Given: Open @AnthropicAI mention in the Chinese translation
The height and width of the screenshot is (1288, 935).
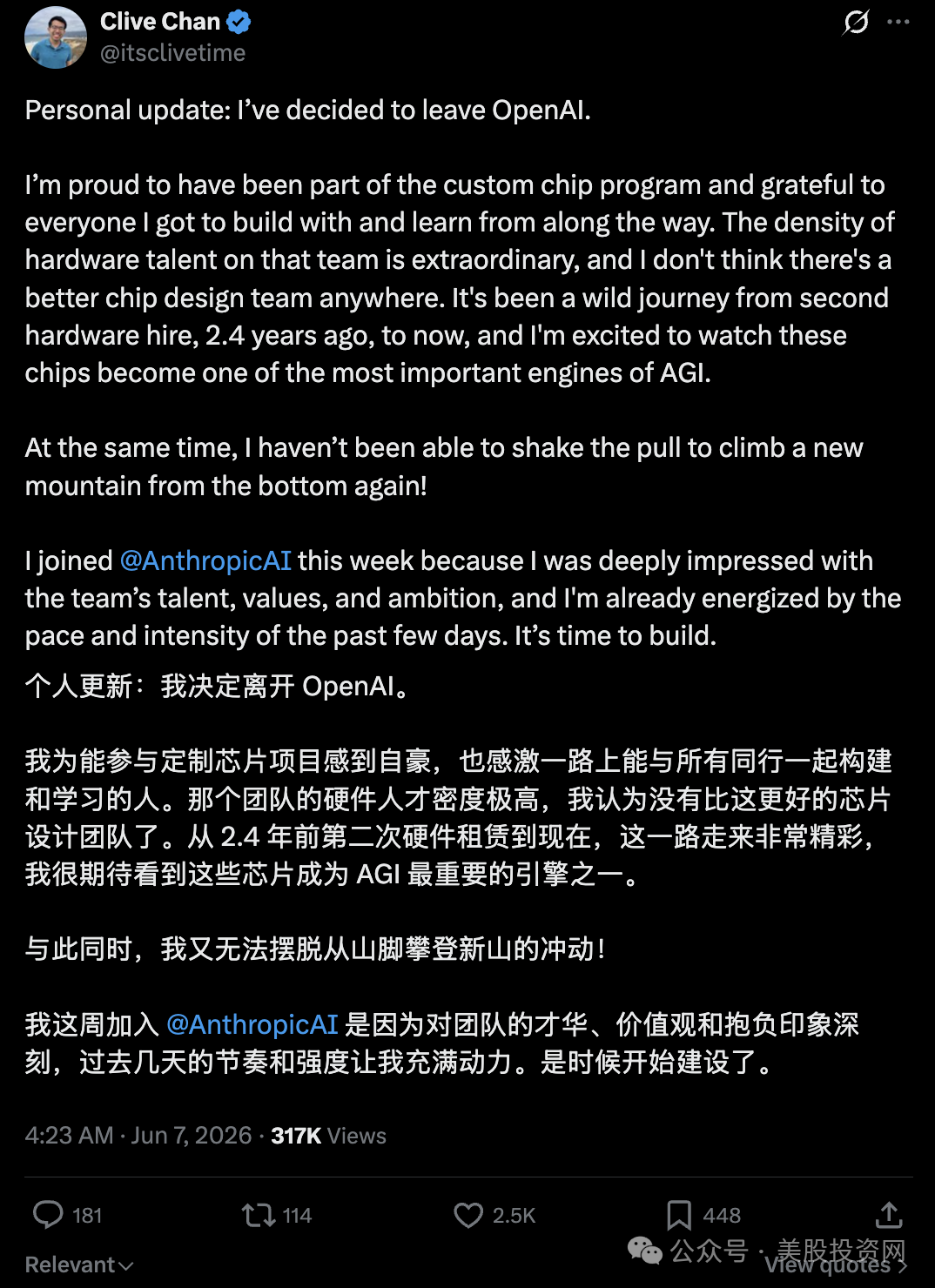Looking at the screenshot, I should pyautogui.click(x=252, y=1024).
